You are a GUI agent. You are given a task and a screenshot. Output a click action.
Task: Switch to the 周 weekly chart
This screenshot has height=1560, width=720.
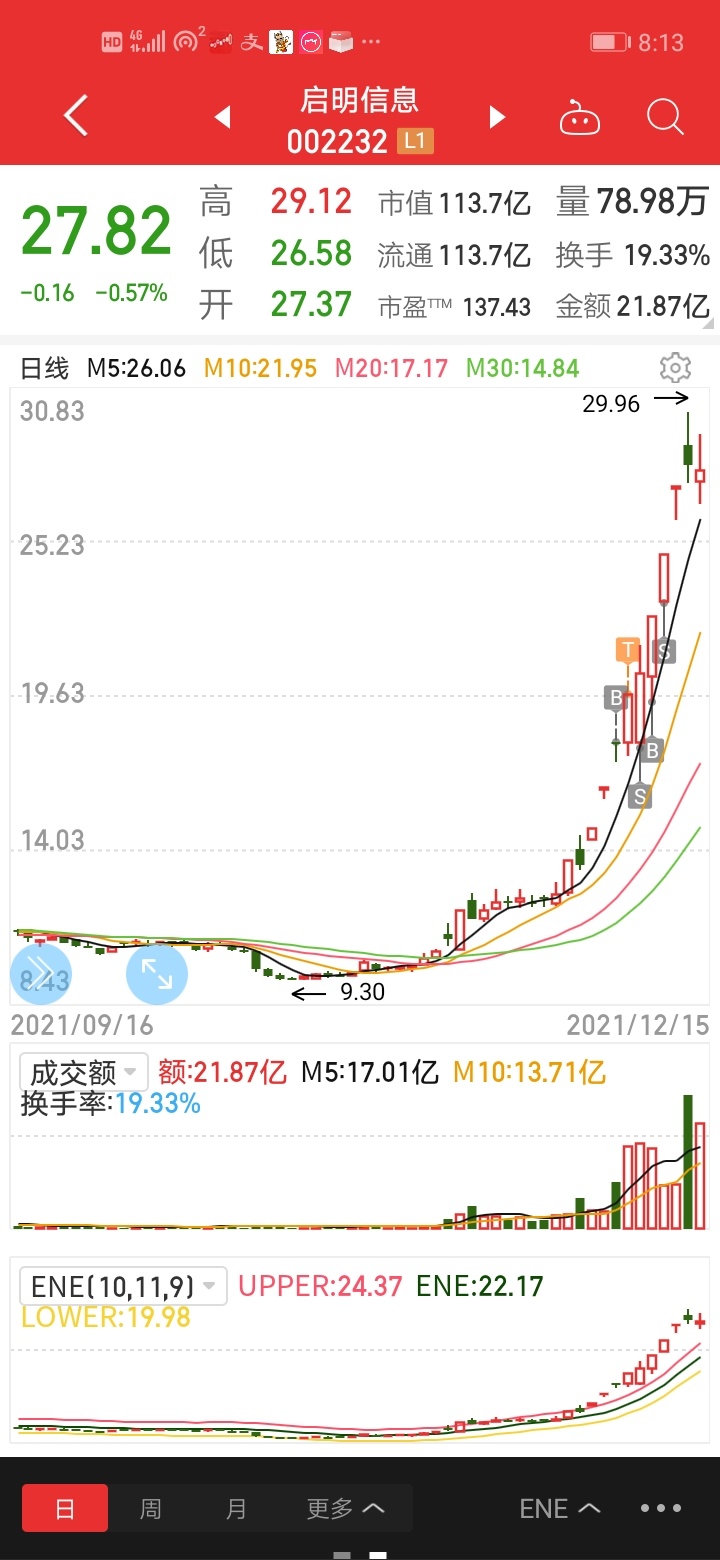click(150, 1508)
